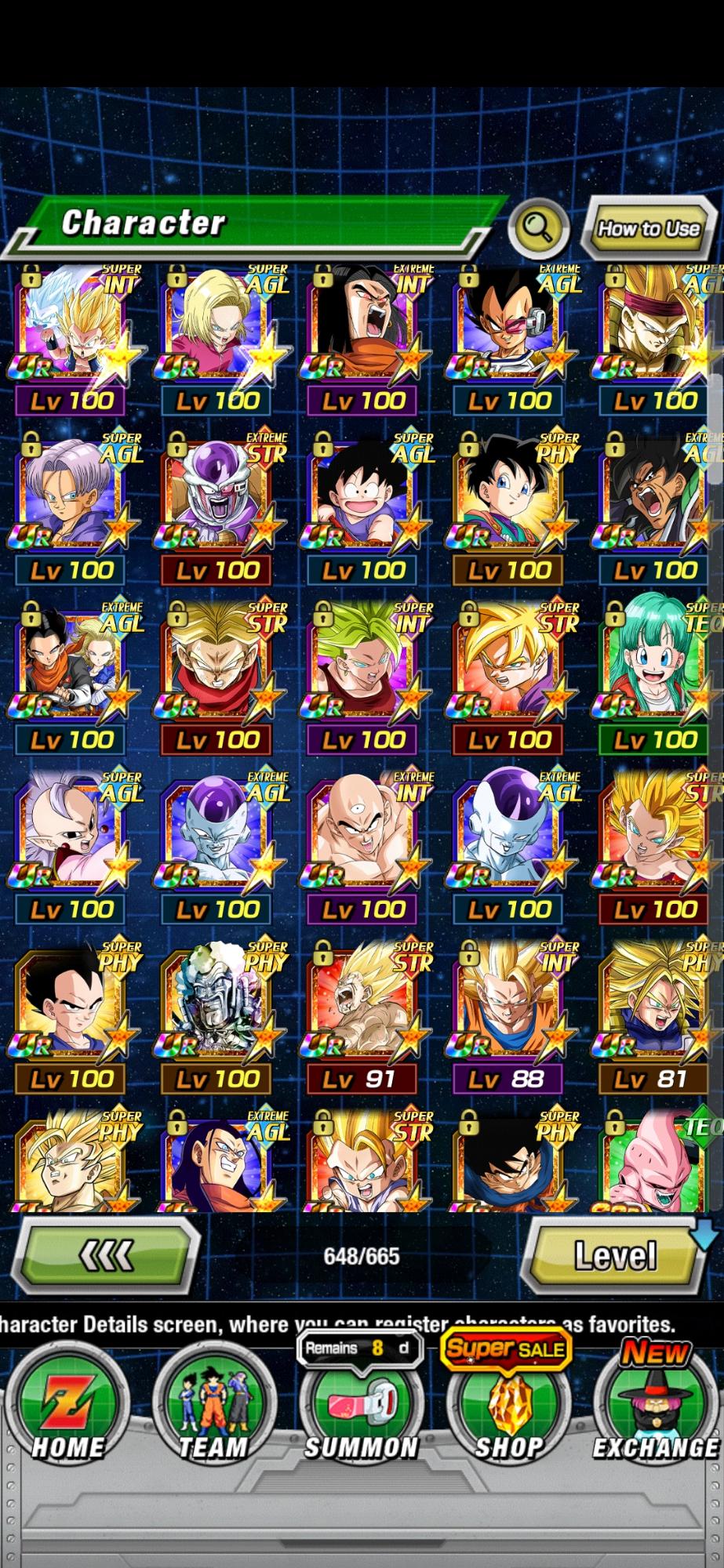Go back with the green arrows button

tap(107, 1256)
